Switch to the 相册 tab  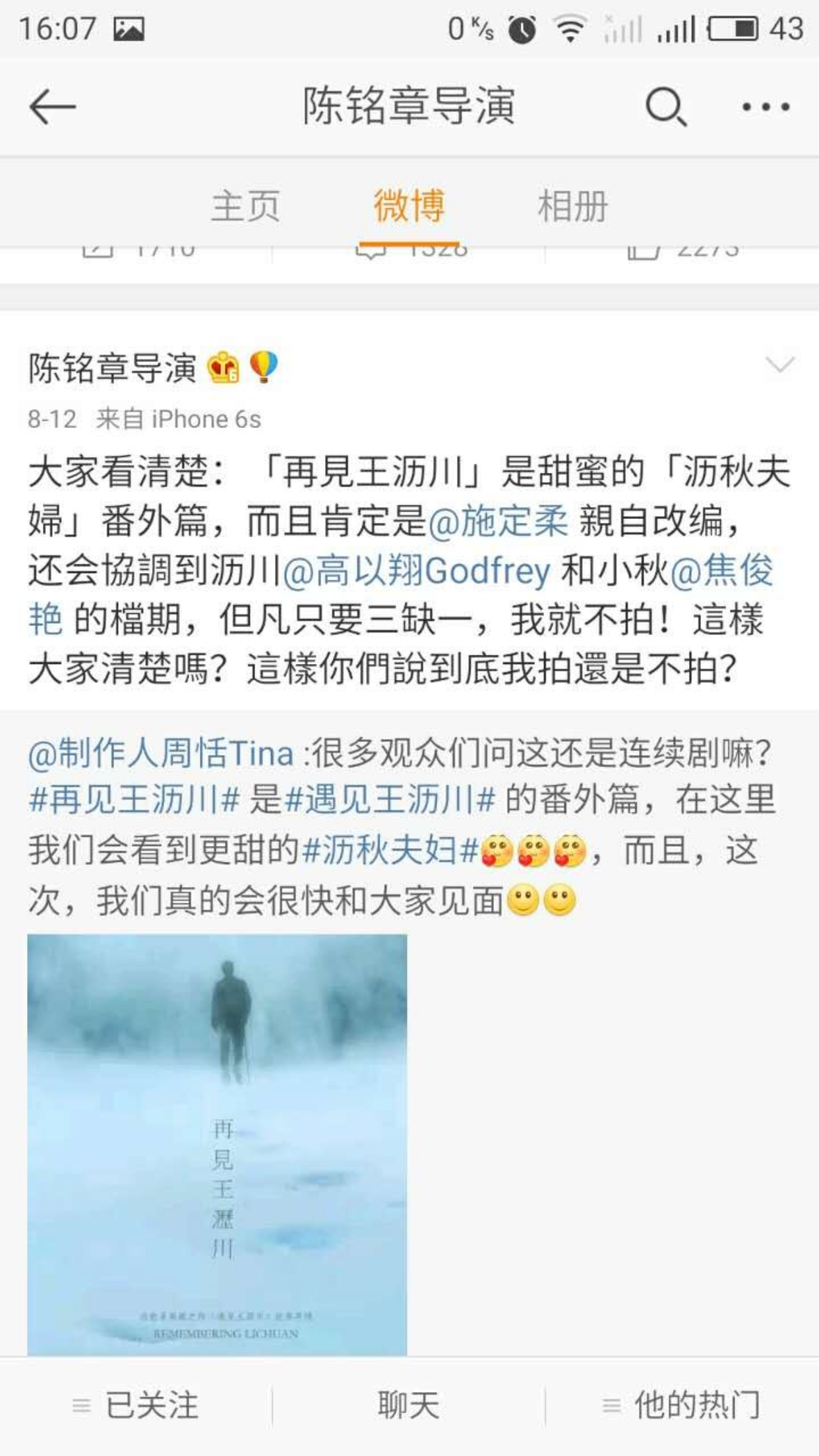(x=572, y=206)
